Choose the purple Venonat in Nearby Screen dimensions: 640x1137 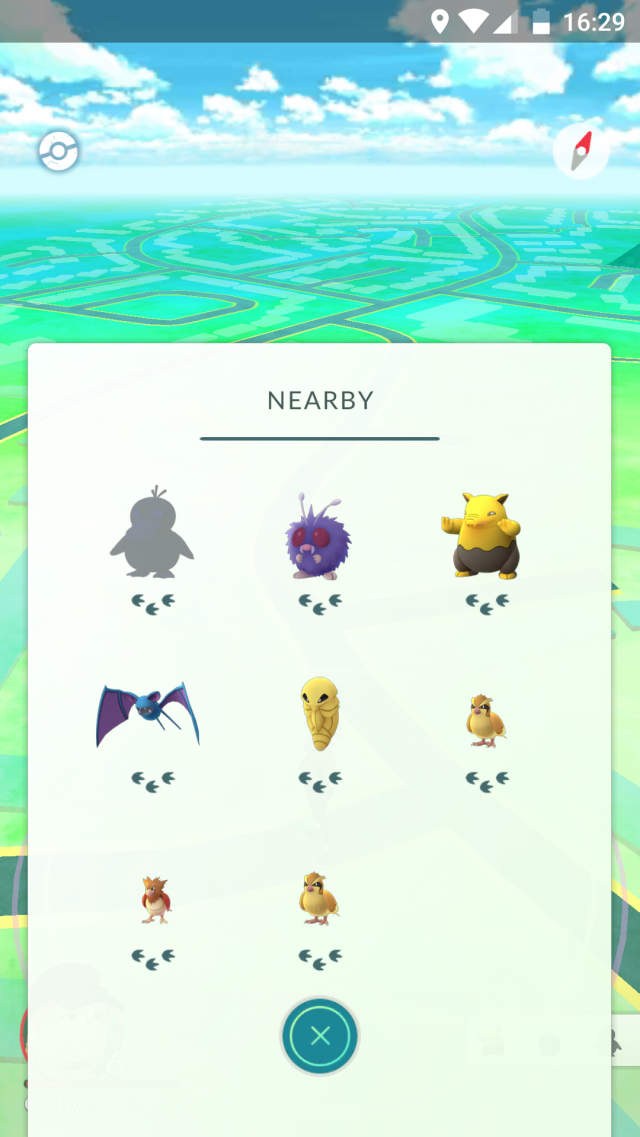314,538
